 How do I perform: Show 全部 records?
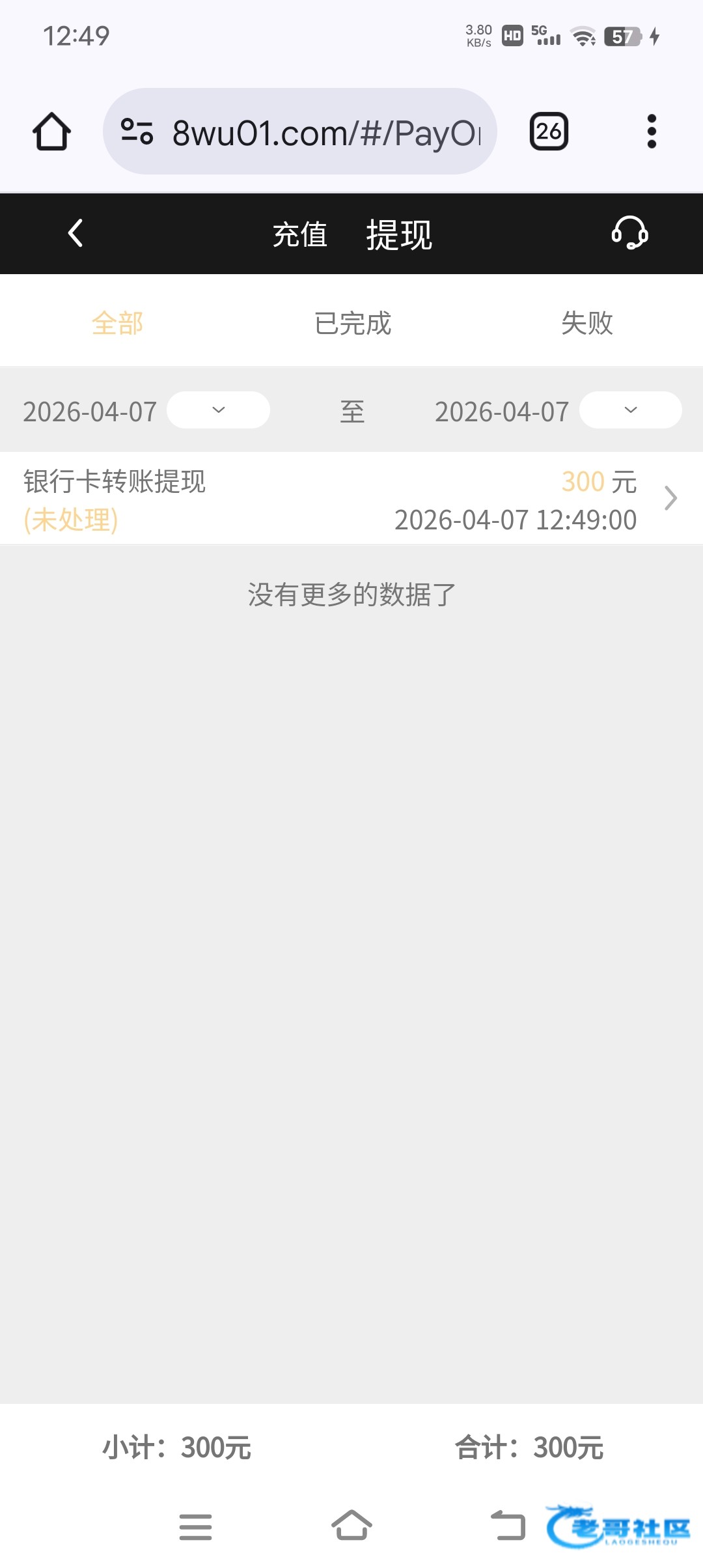pyautogui.click(x=117, y=323)
